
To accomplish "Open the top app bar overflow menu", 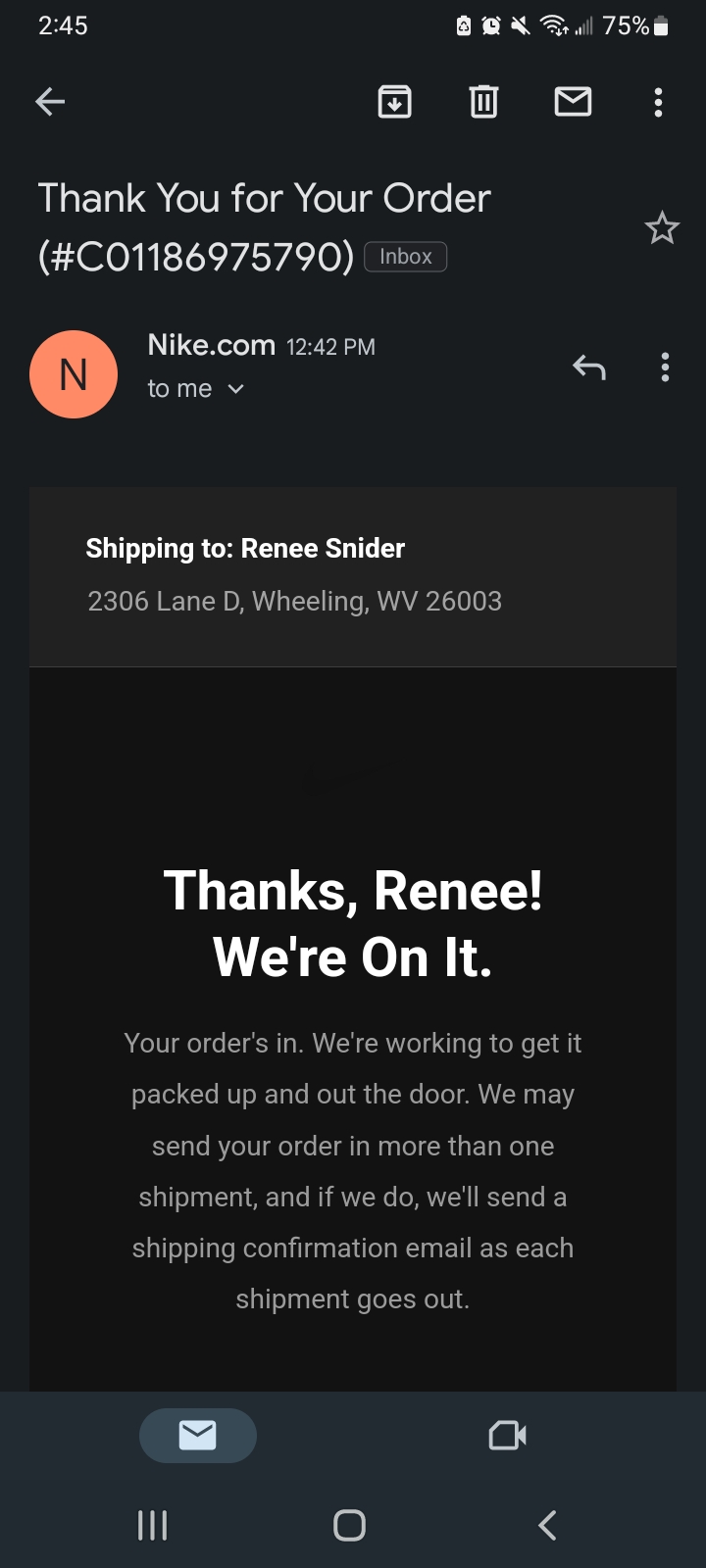I will [658, 102].
